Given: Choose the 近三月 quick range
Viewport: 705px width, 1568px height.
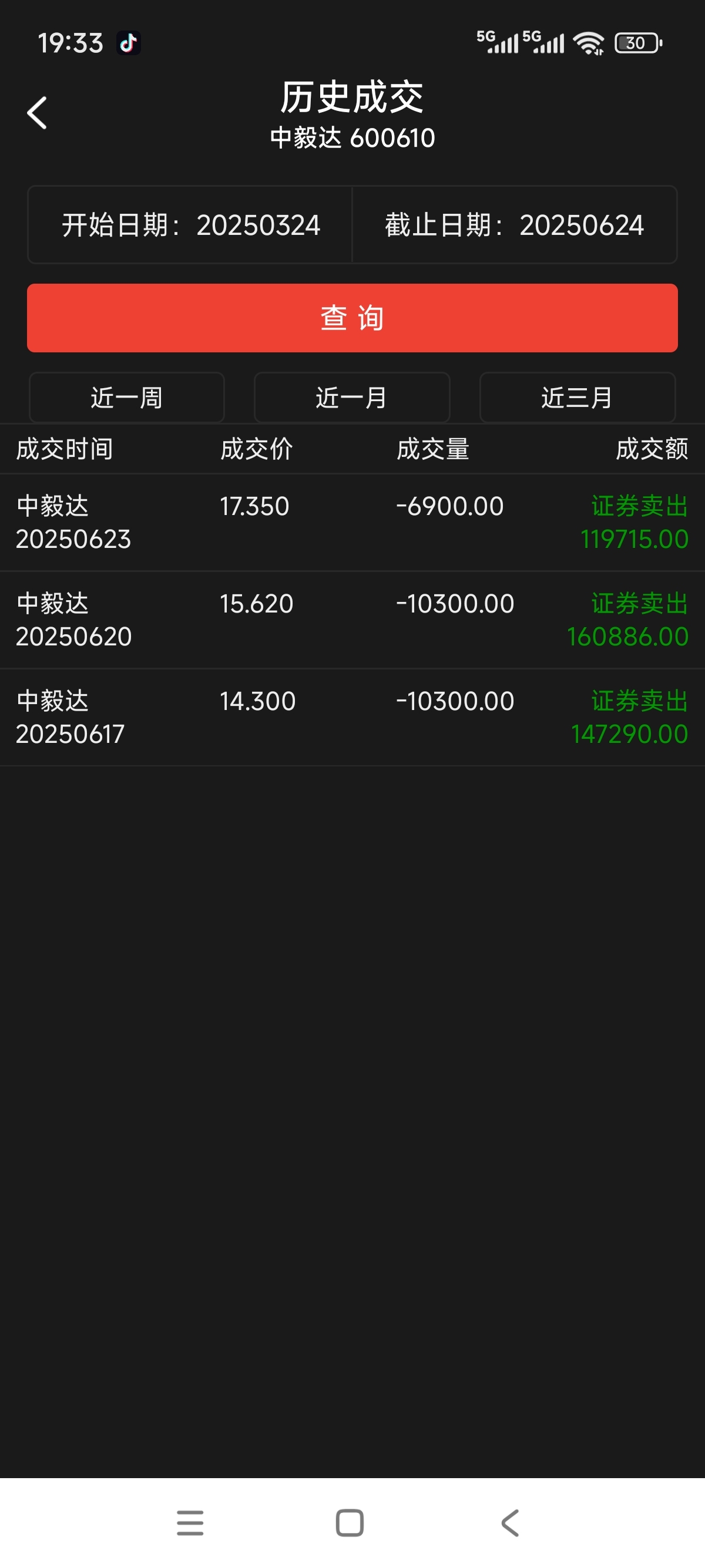Looking at the screenshot, I should [577, 398].
